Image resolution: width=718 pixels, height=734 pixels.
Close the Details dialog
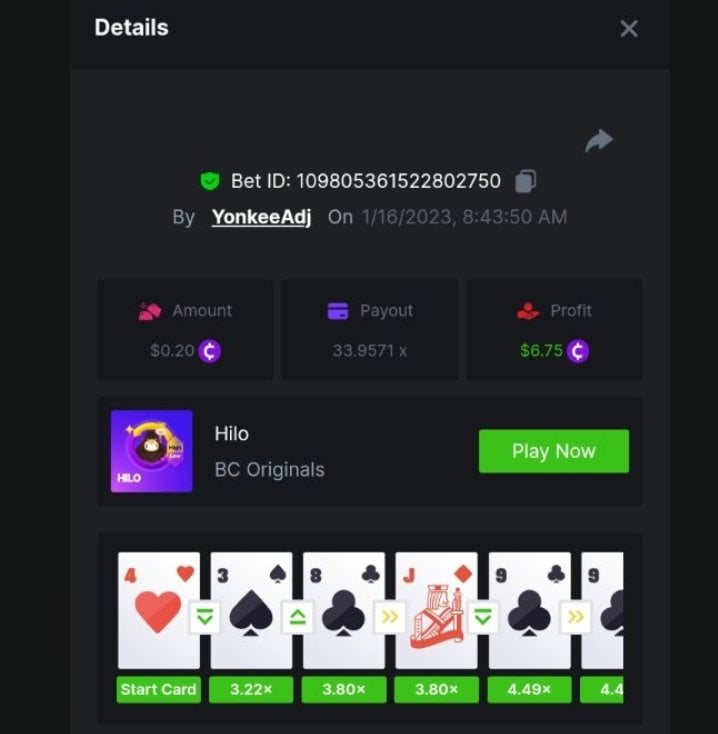[x=628, y=29]
